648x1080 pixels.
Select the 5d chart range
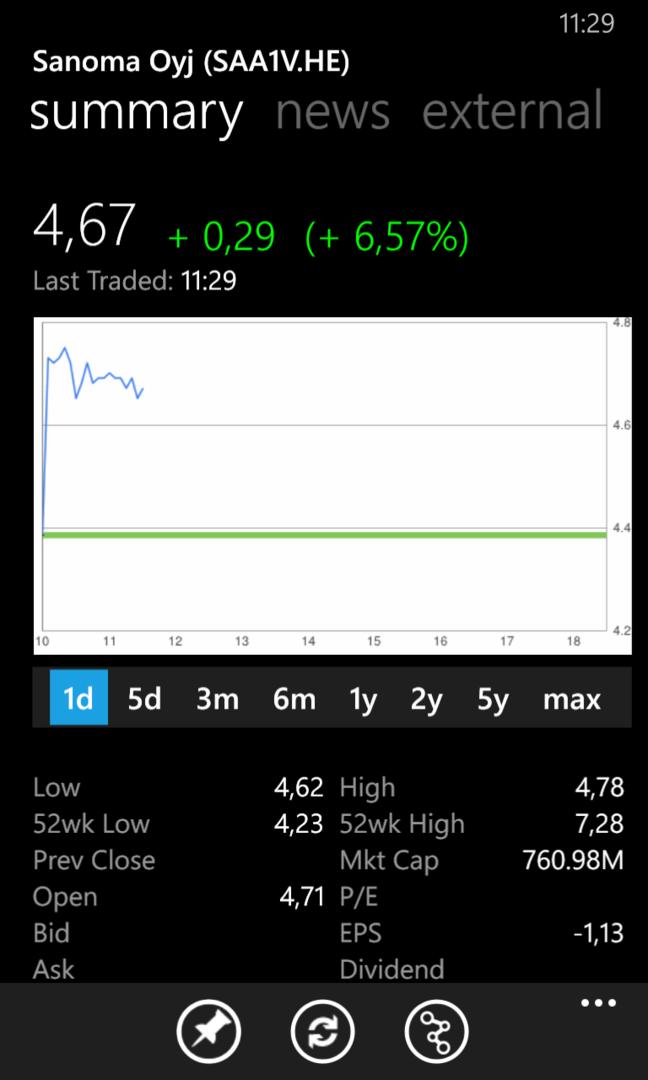click(x=144, y=698)
